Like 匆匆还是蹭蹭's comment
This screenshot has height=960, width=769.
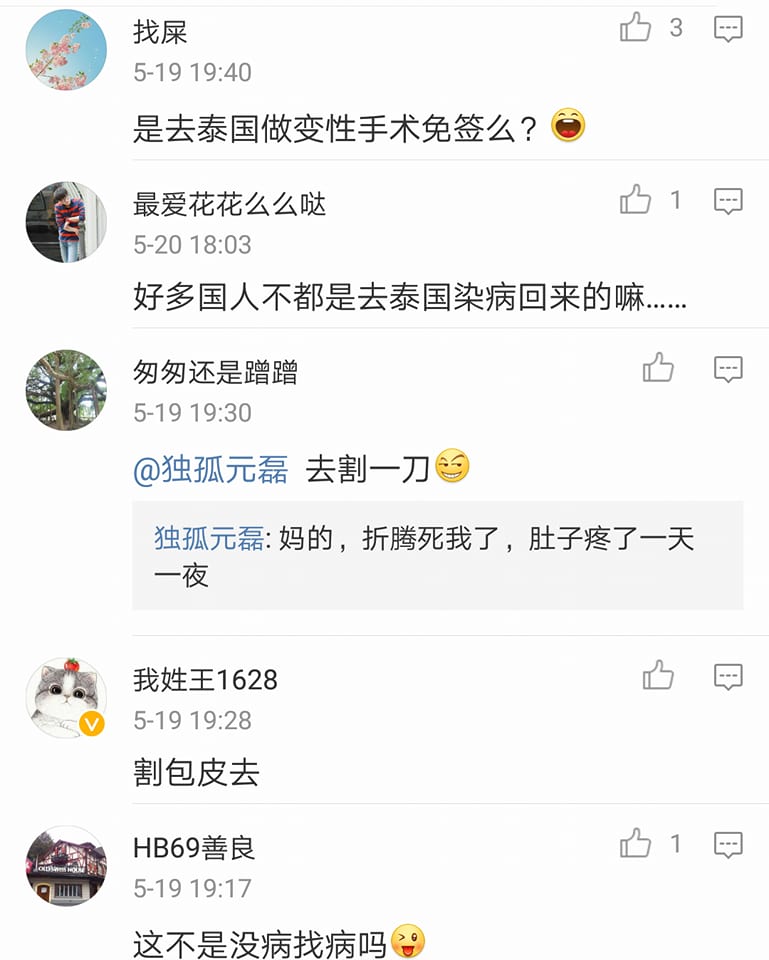[658, 368]
